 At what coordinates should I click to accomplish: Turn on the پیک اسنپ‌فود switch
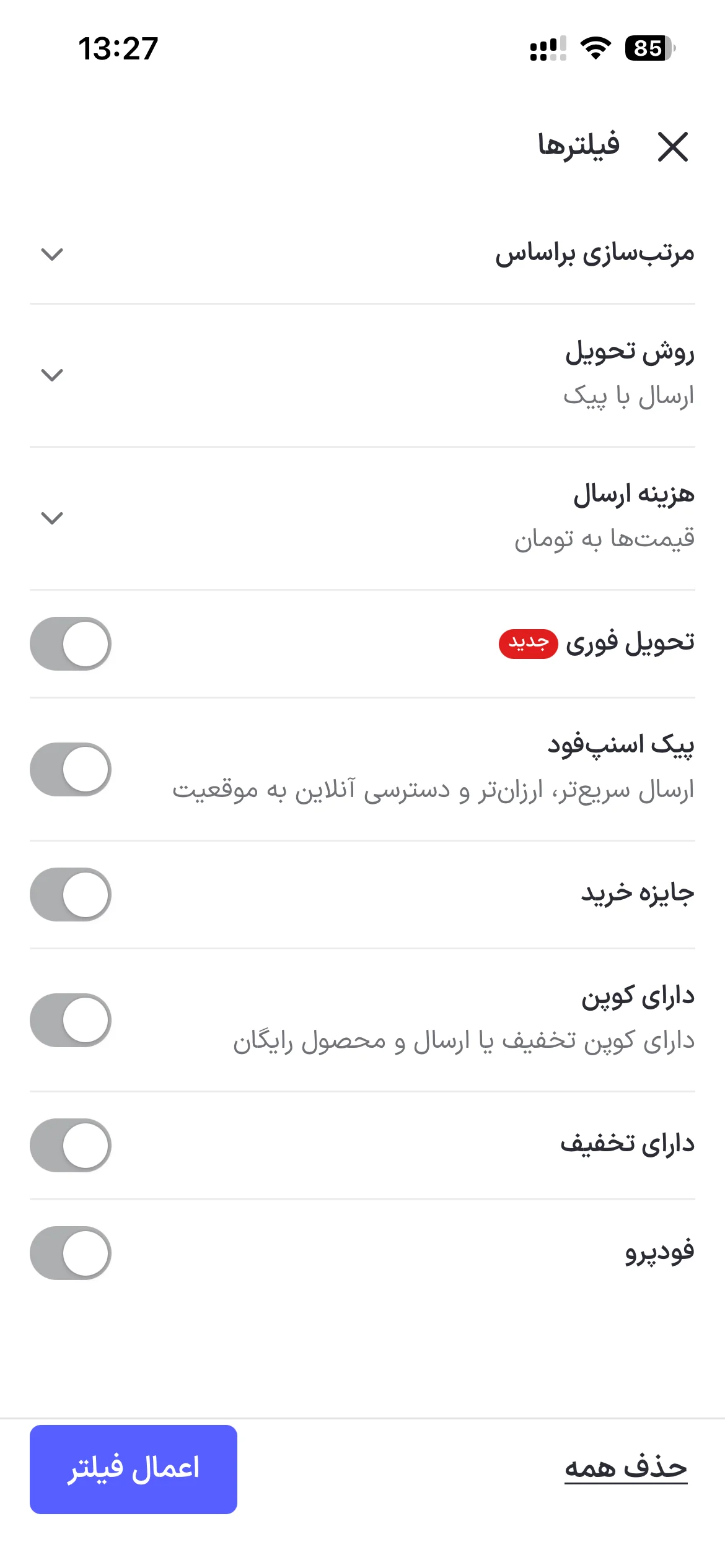tap(71, 769)
